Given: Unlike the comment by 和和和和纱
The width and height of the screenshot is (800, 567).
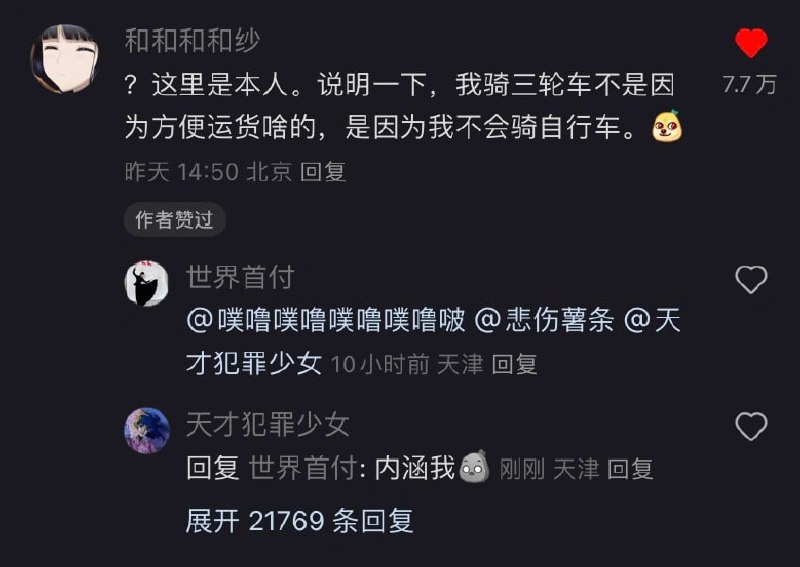Looking at the screenshot, I should point(751,43).
